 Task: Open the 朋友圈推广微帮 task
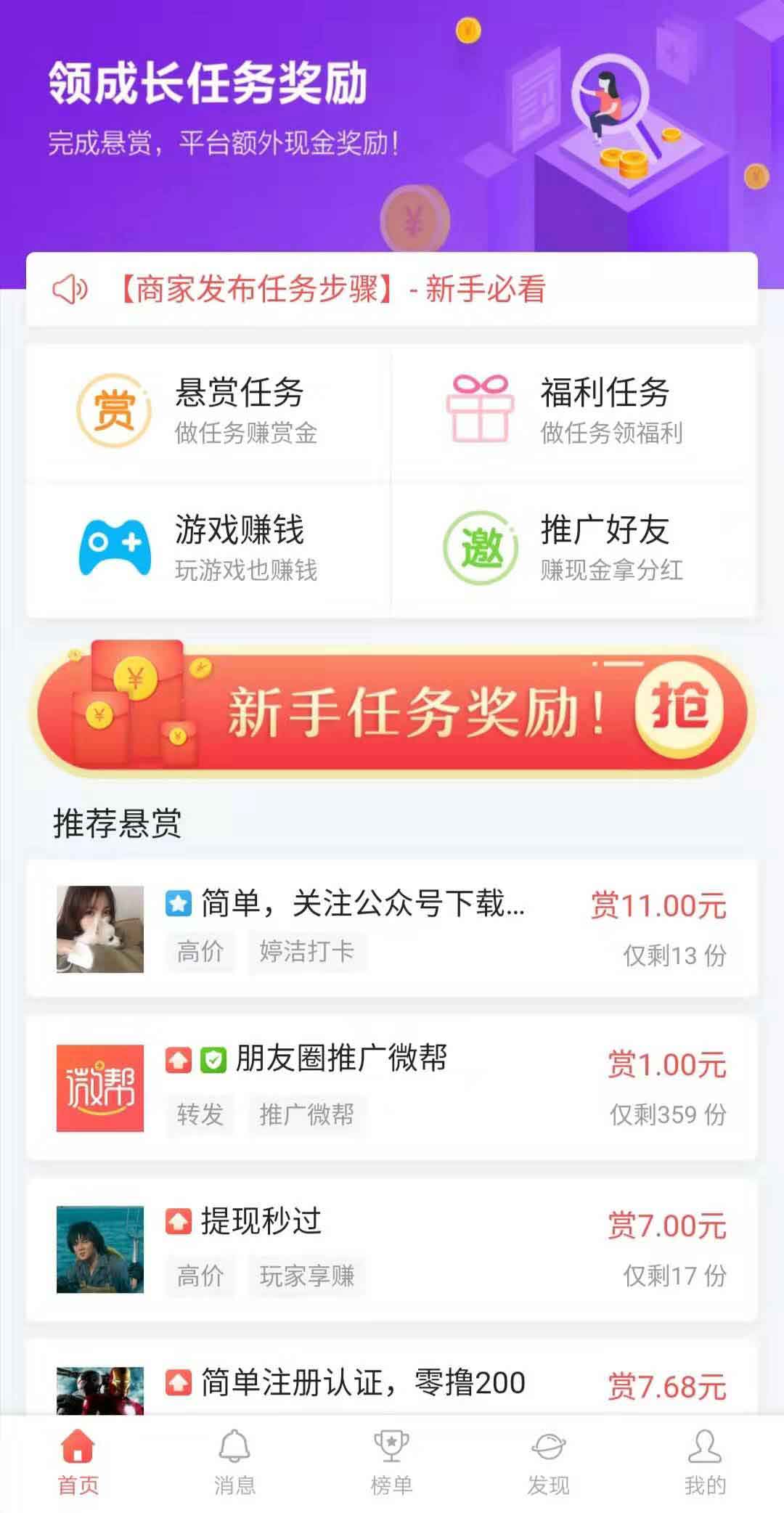pyautogui.click(x=392, y=1088)
